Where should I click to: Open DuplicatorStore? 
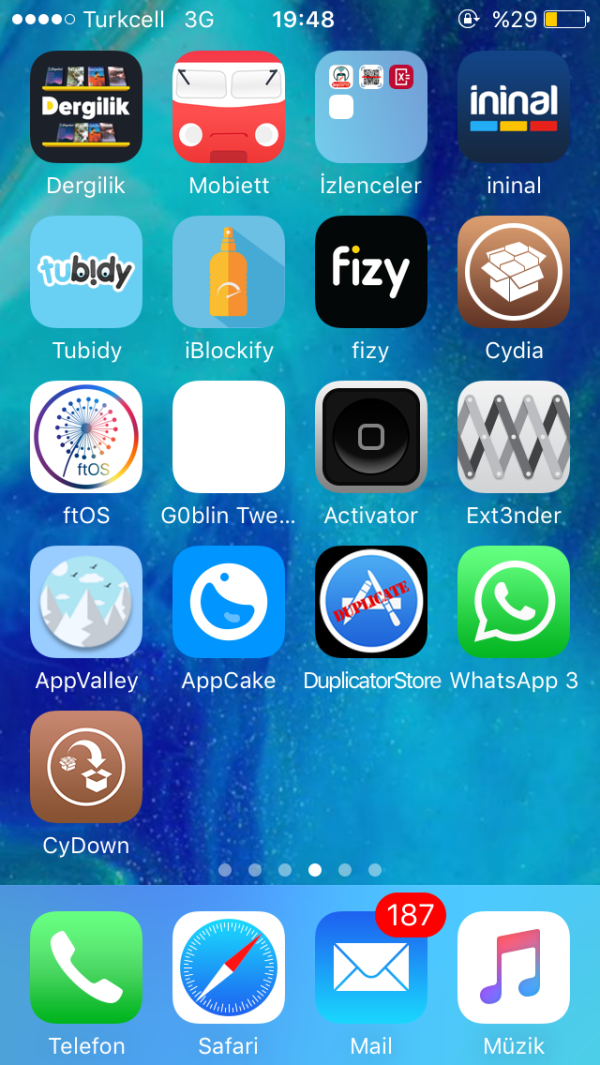371,602
